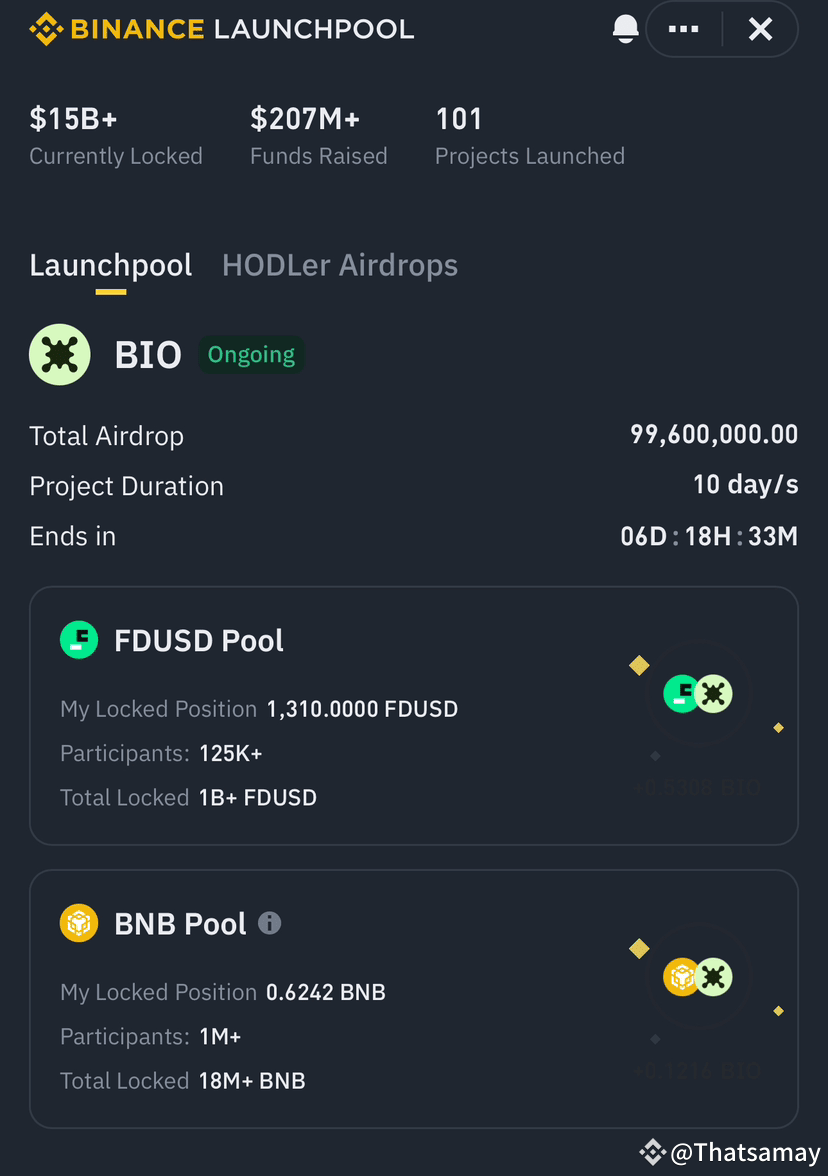This screenshot has width=828, height=1176.
Task: Expand the FDUSD Pool card
Action: 414,715
